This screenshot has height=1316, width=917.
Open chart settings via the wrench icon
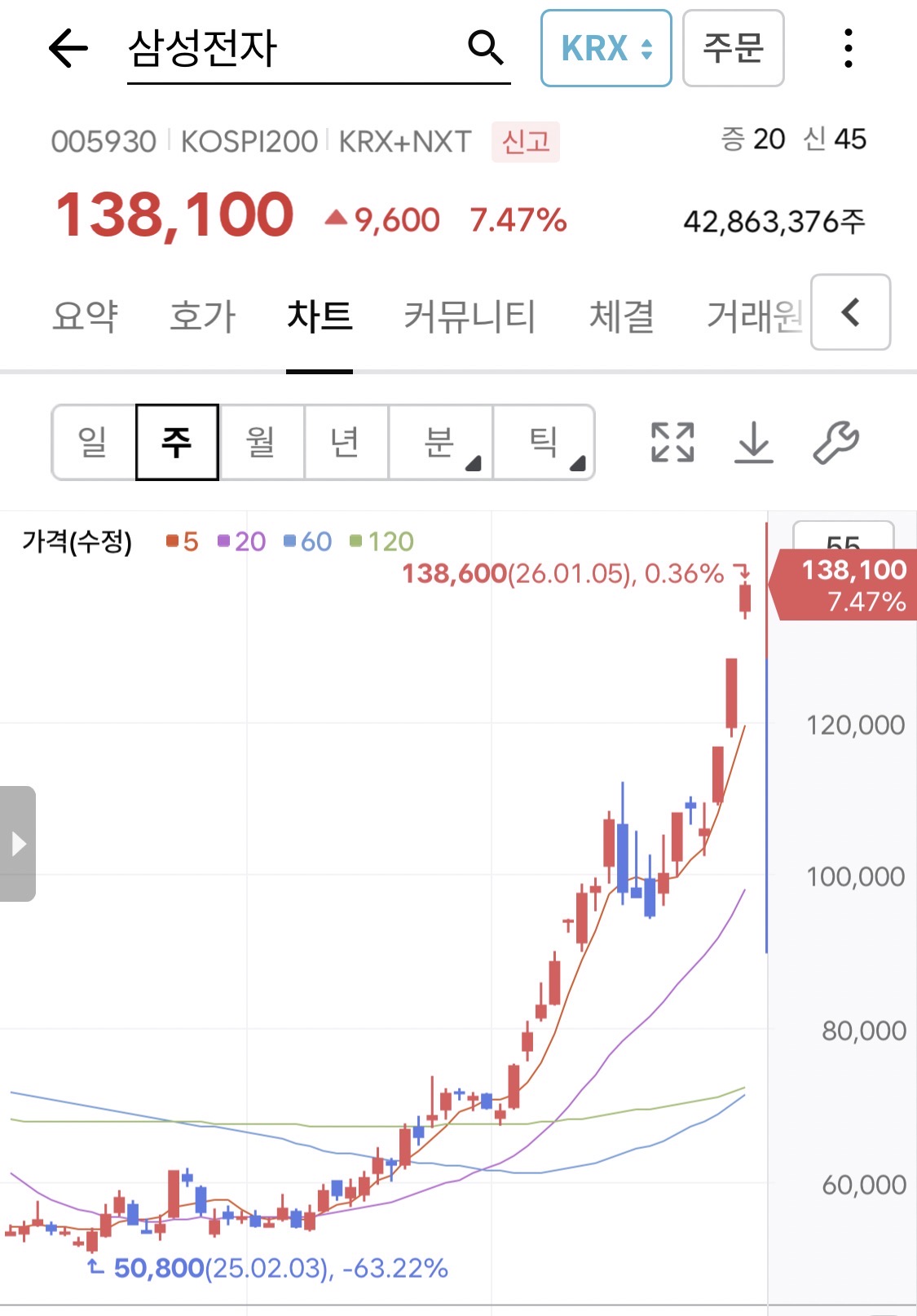coord(838,442)
